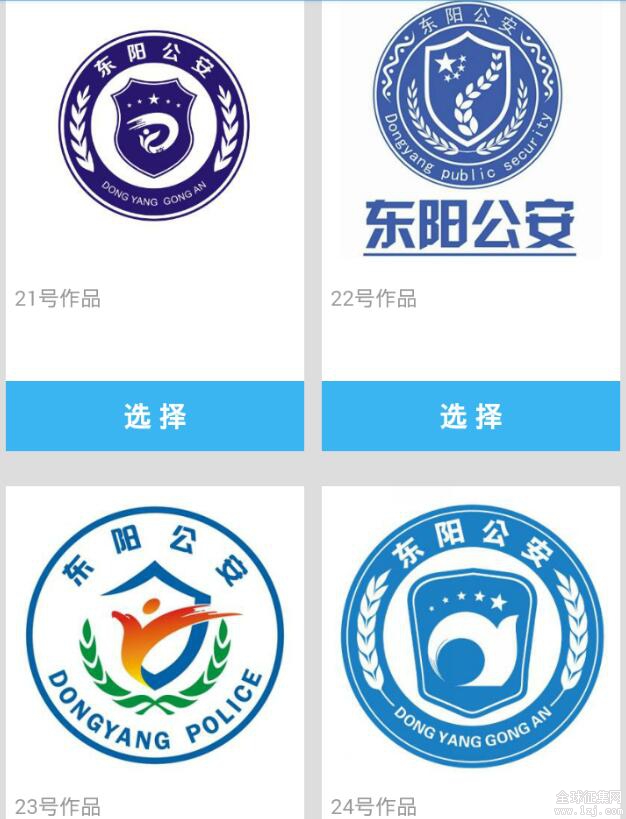The width and height of the screenshot is (626, 819).
Task: View the 24号作品 blue badge logo
Action: click(471, 640)
